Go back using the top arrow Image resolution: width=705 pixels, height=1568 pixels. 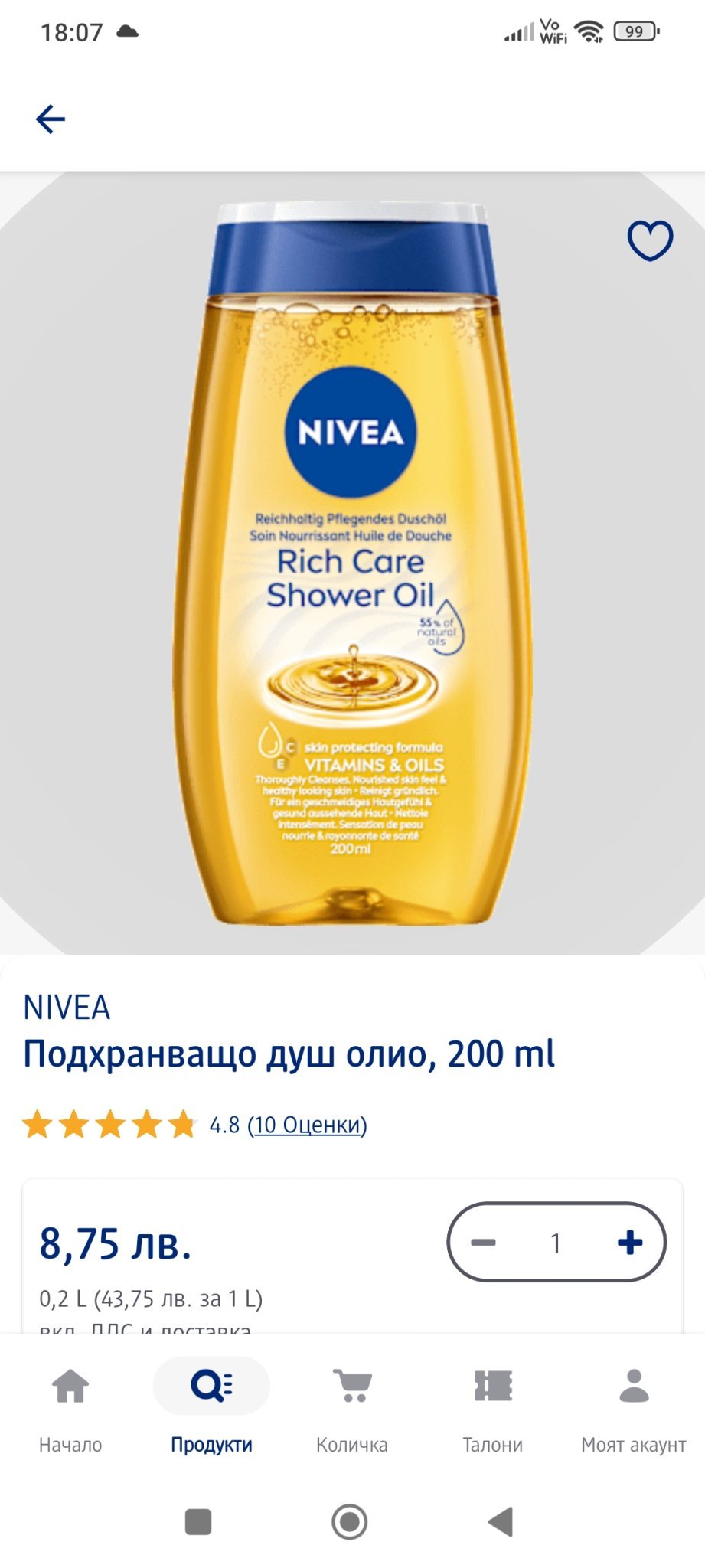click(51, 119)
